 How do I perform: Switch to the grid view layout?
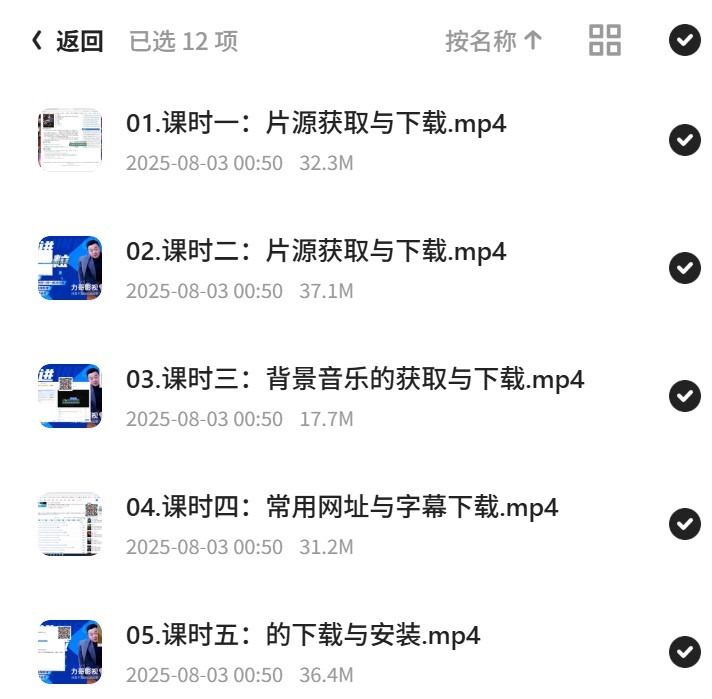point(605,40)
